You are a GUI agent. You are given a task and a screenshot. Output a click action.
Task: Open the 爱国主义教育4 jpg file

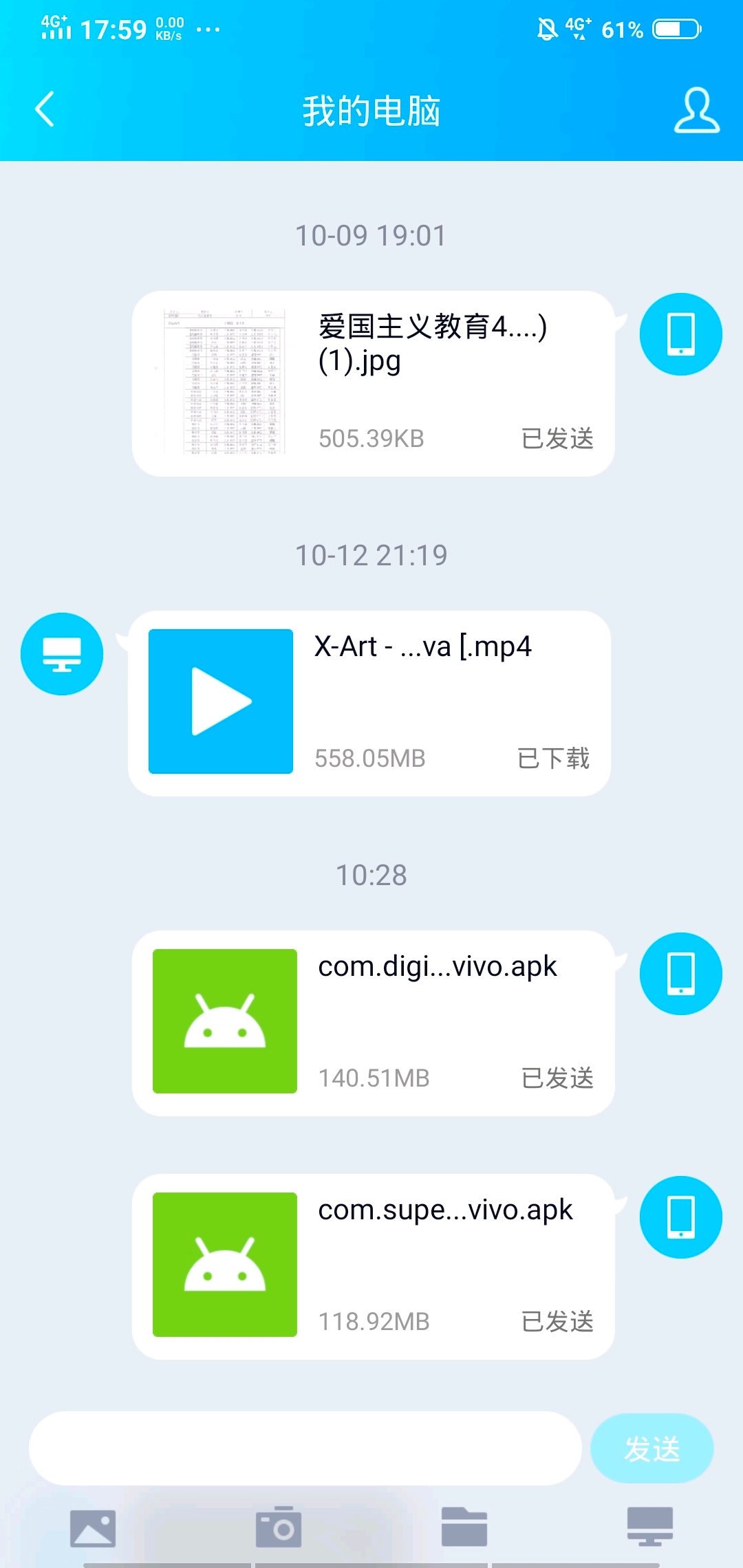click(373, 384)
